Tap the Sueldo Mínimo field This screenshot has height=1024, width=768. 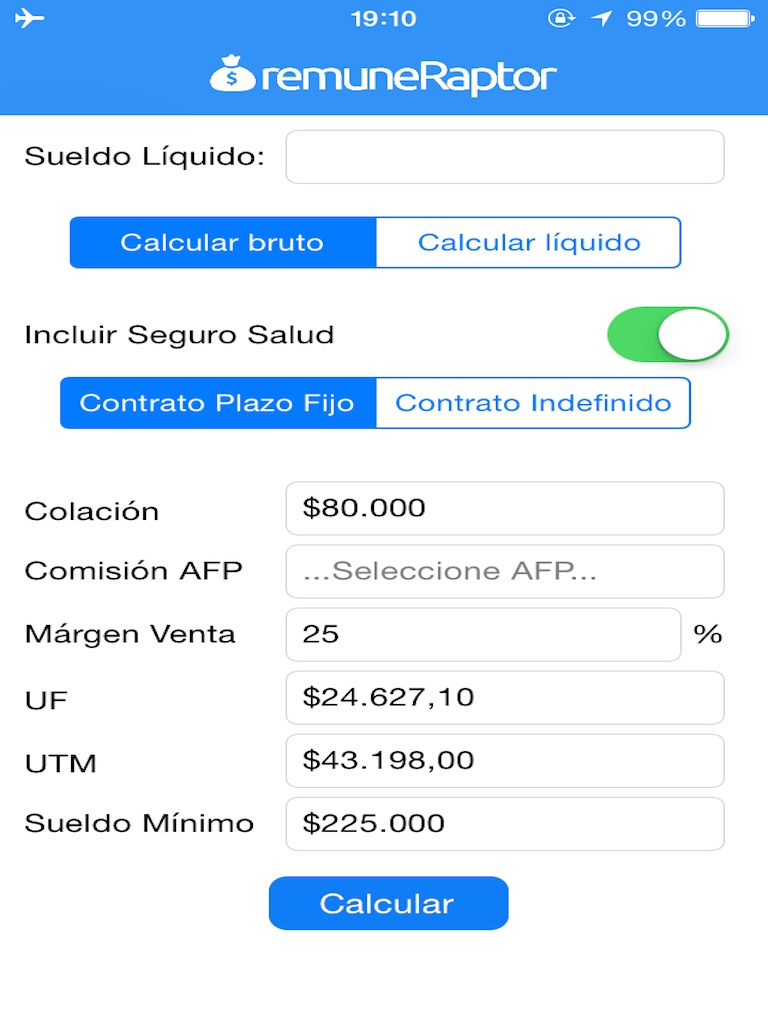pyautogui.click(x=504, y=823)
